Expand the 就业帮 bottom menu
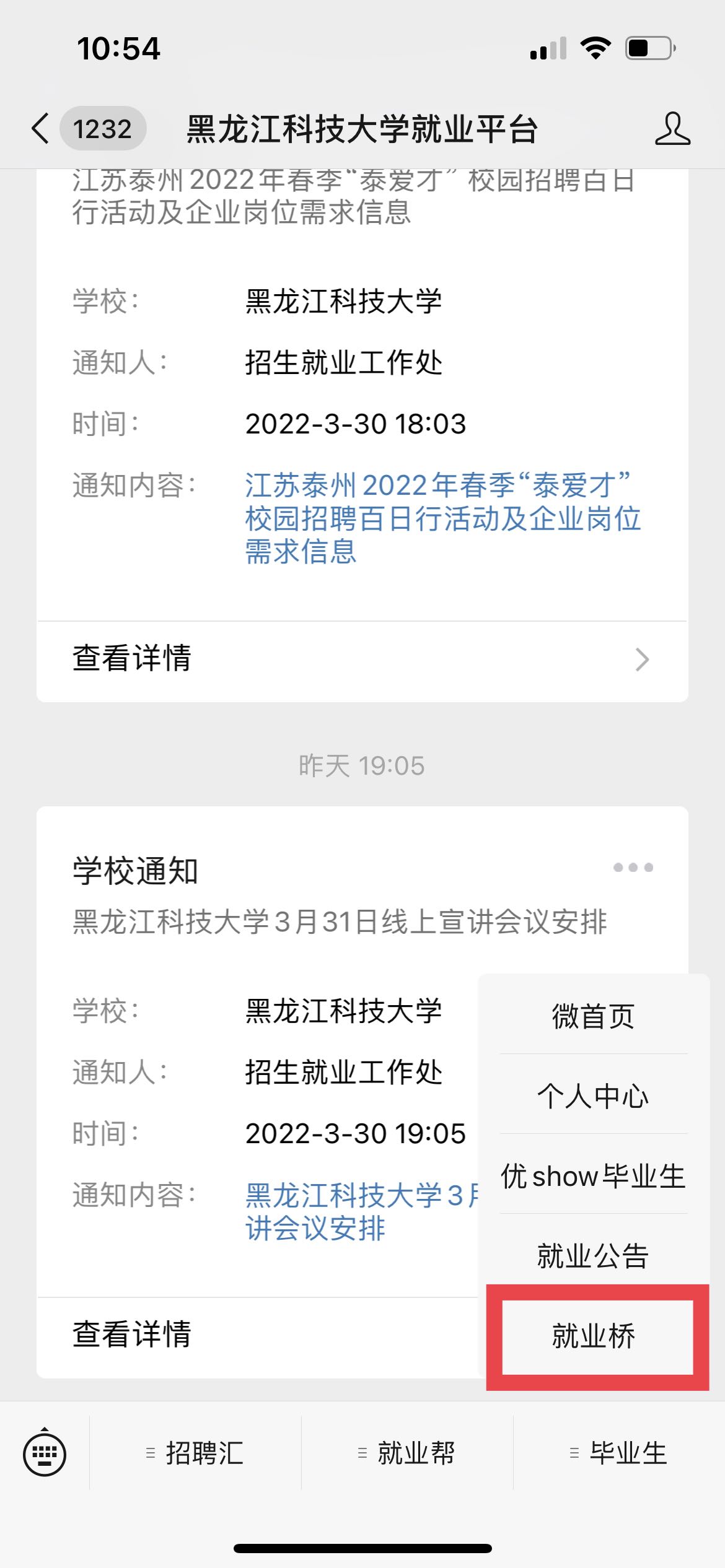725x1568 pixels. (x=407, y=1453)
